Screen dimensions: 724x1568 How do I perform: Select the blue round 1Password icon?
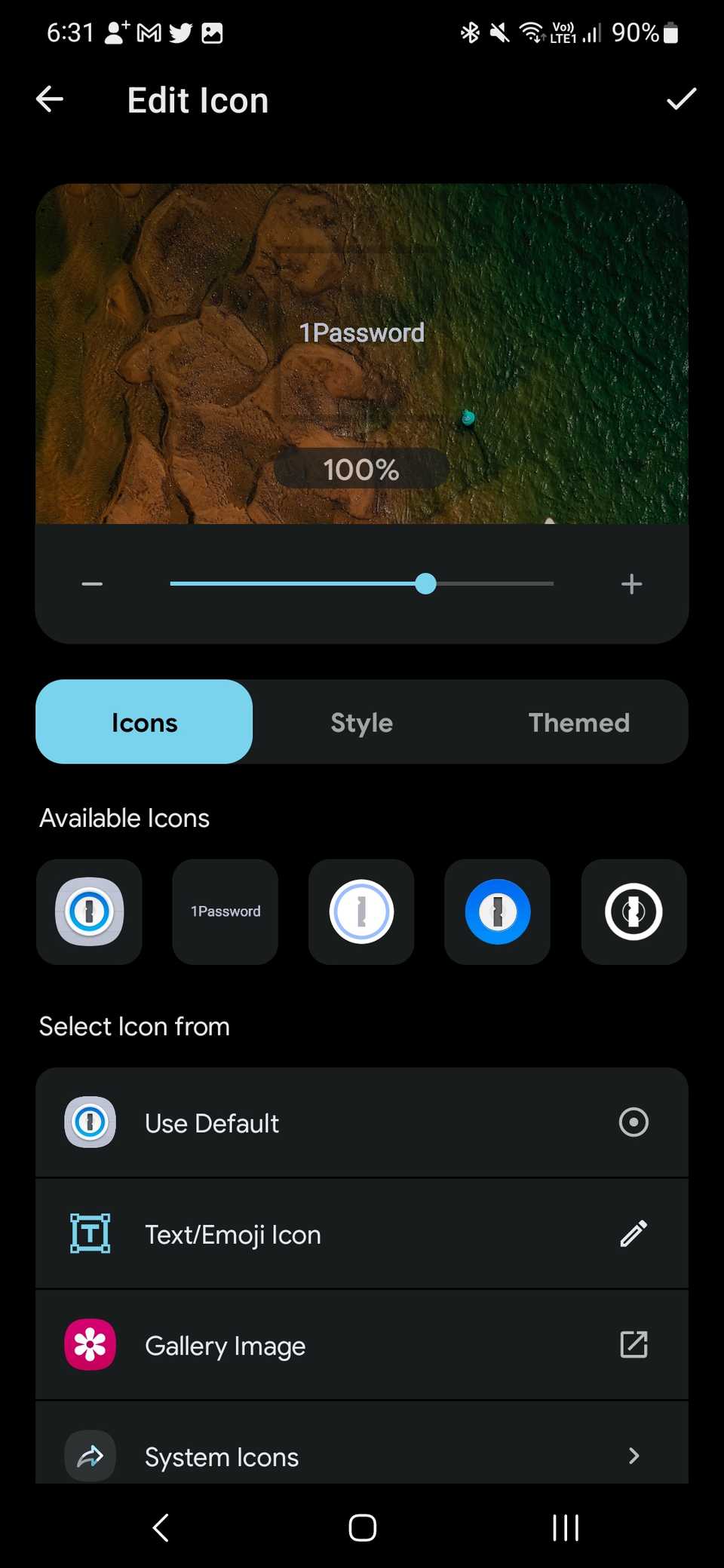(x=496, y=911)
